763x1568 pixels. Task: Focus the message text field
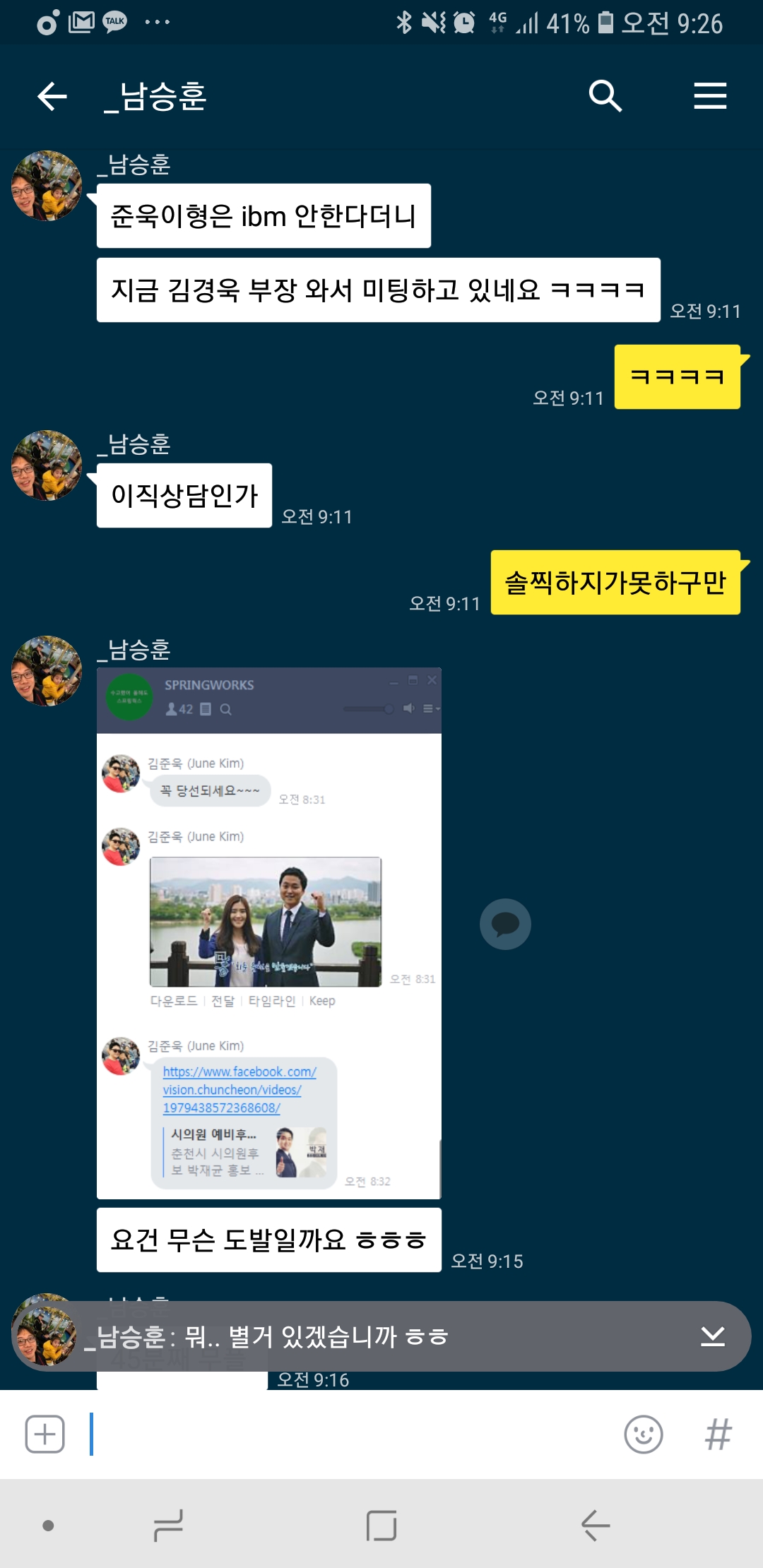(353, 1435)
